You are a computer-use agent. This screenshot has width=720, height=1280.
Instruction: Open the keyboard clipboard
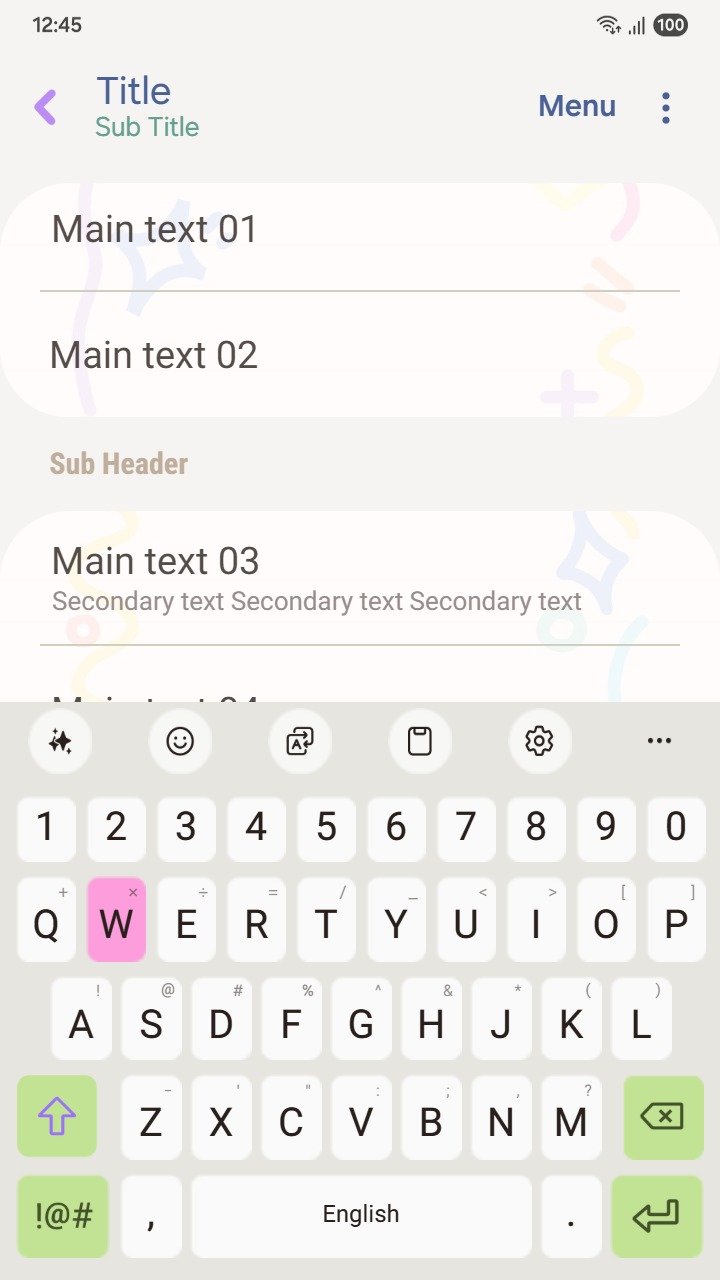420,741
